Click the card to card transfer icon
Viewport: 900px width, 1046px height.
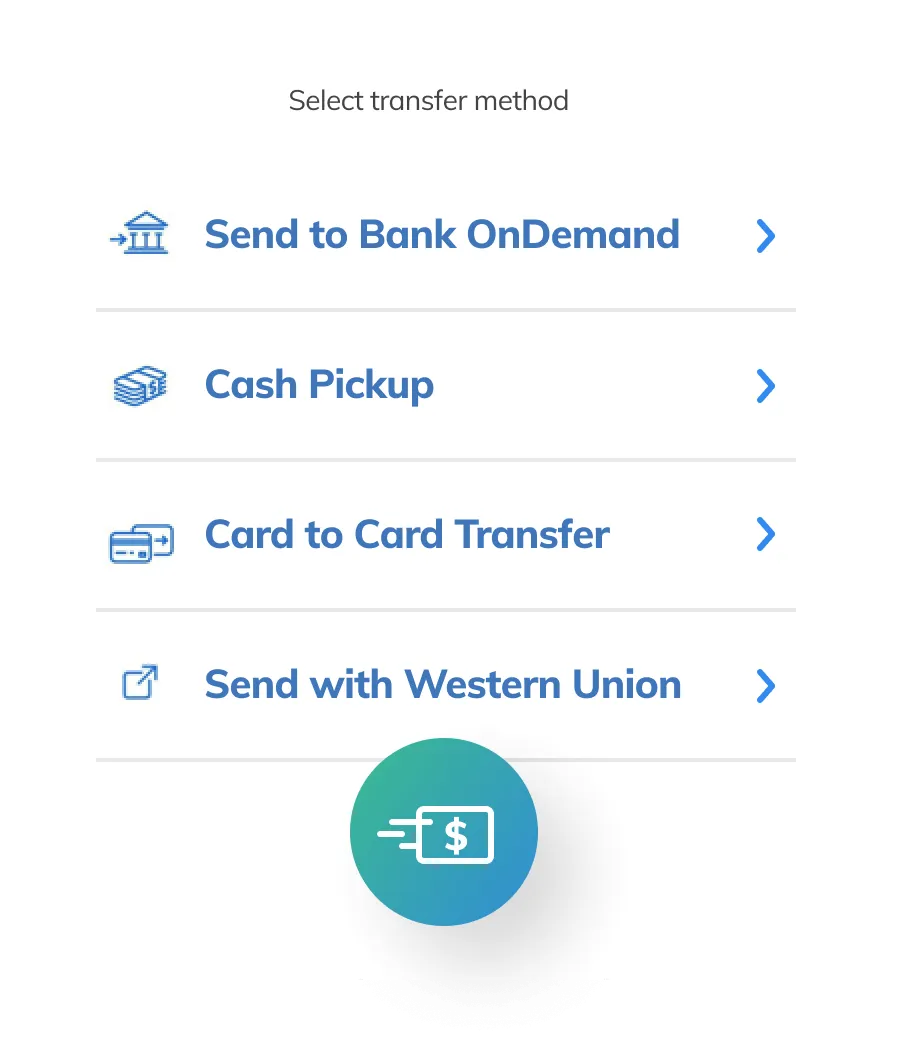pos(140,543)
